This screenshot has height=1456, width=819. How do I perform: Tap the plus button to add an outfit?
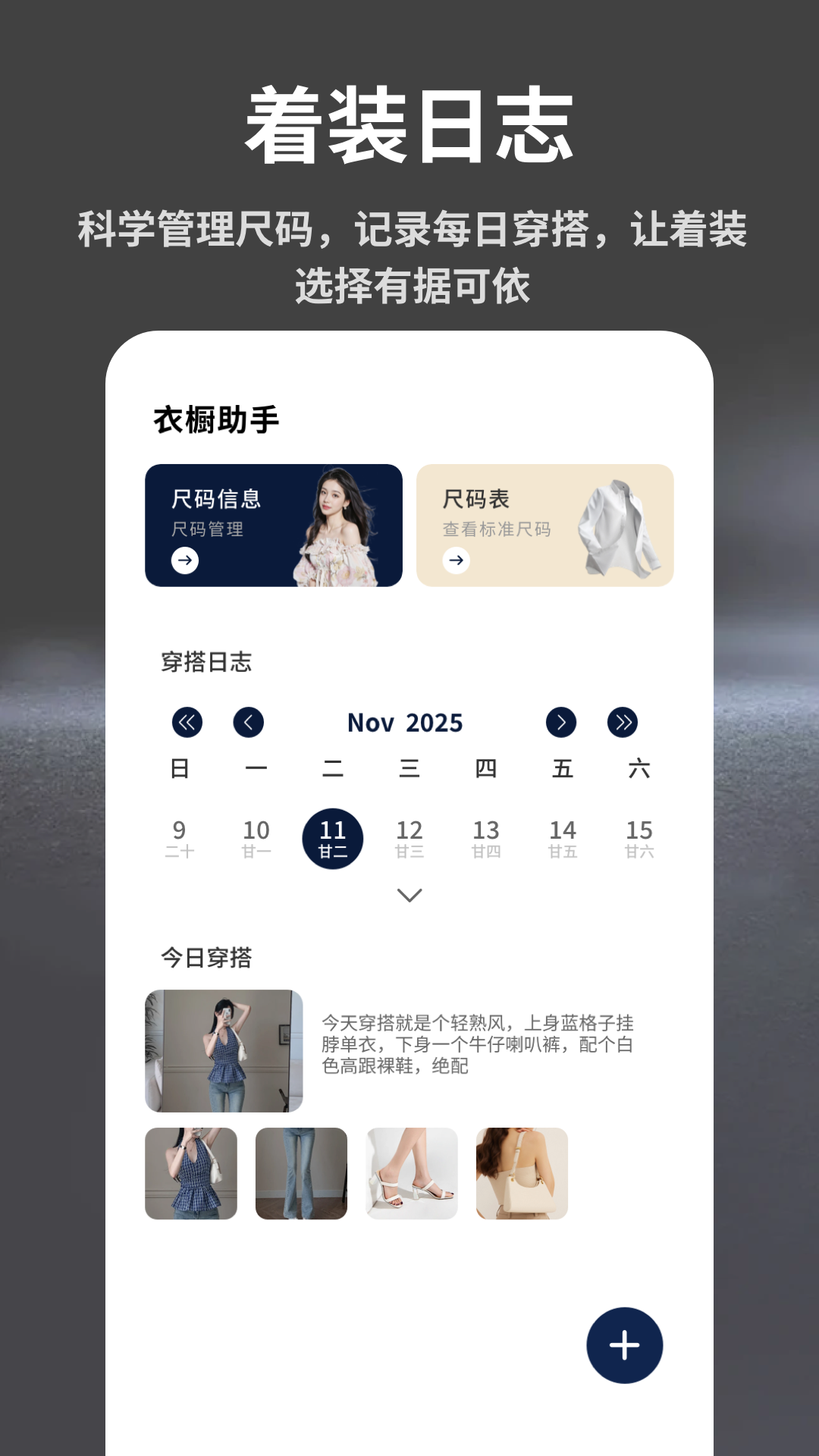pyautogui.click(x=624, y=1345)
